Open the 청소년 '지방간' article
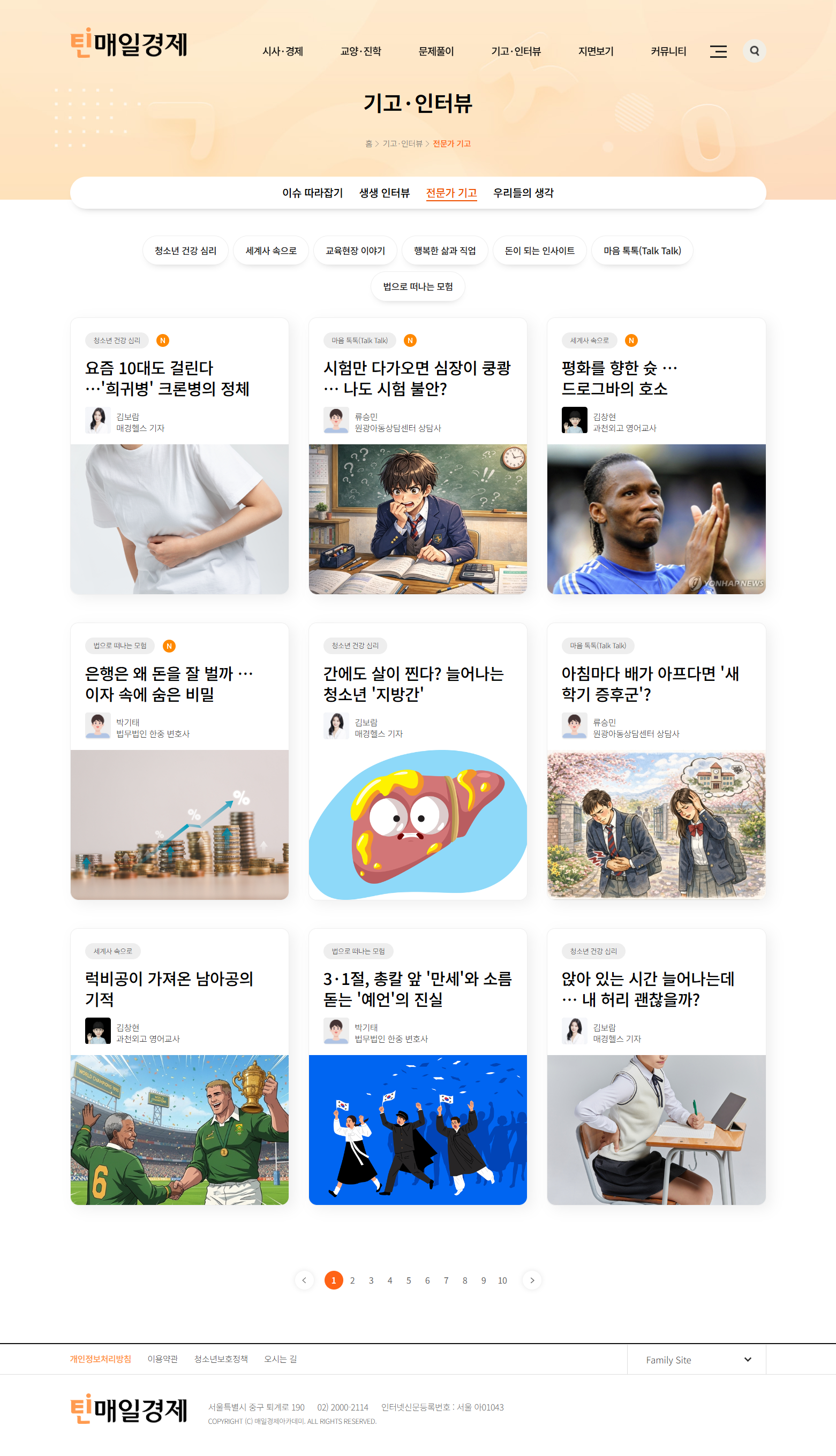Viewport: 836px width, 1456px height. click(x=413, y=684)
